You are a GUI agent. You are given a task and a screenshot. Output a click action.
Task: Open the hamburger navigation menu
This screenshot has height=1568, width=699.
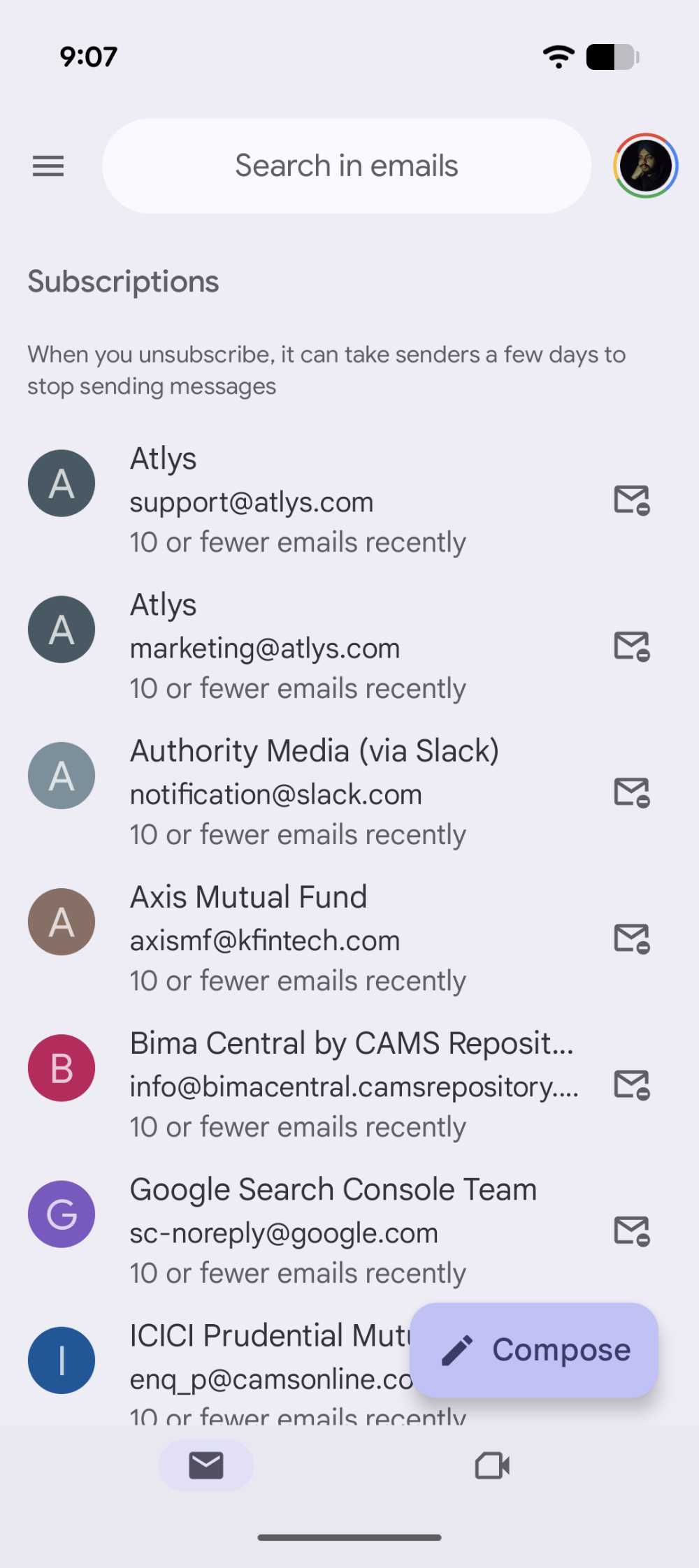[x=48, y=166]
